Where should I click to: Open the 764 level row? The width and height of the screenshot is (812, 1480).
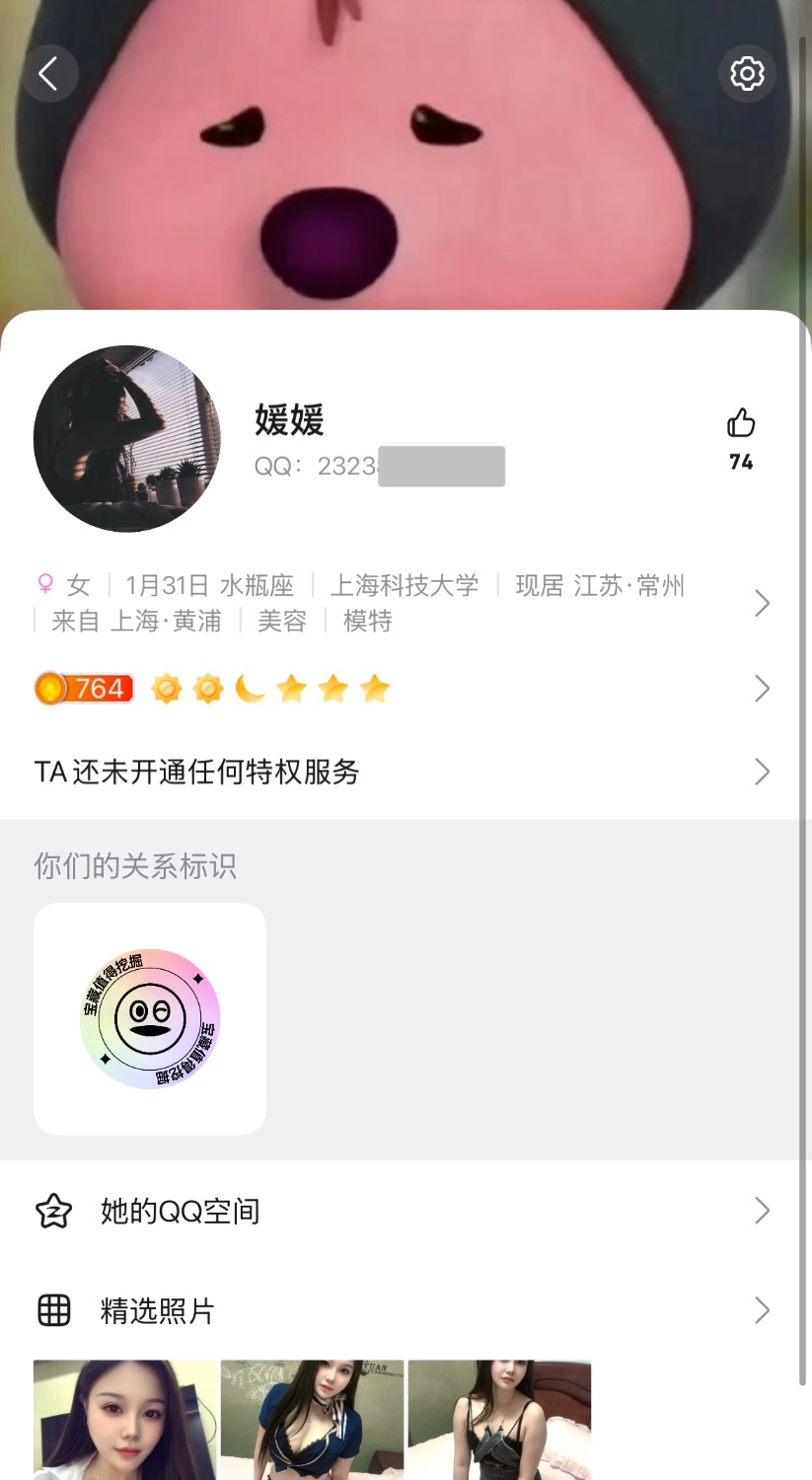click(395, 688)
